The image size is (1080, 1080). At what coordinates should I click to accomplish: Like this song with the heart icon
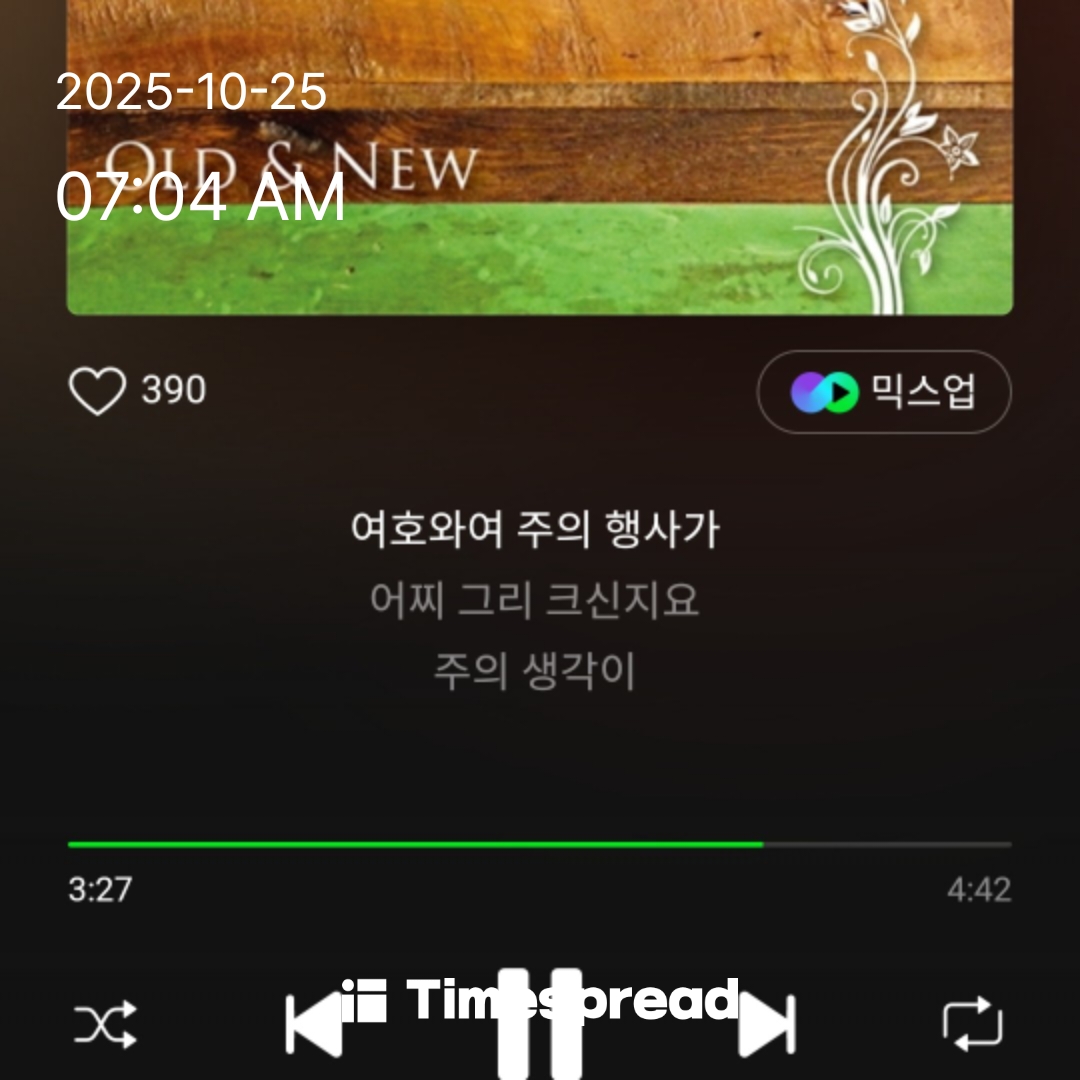pos(97,391)
